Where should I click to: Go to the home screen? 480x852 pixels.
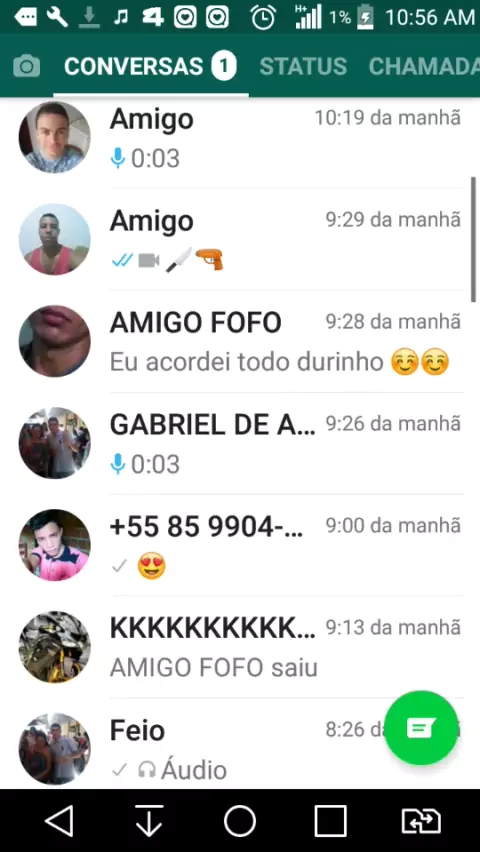(240, 820)
